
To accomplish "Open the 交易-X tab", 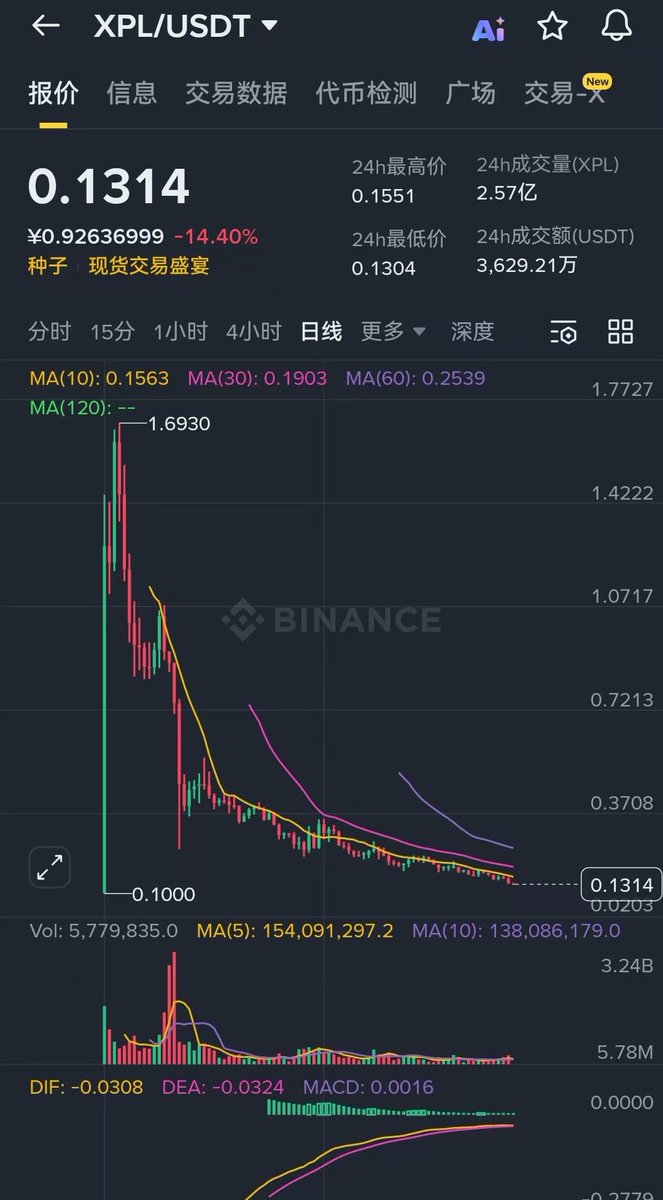I will [x=564, y=94].
